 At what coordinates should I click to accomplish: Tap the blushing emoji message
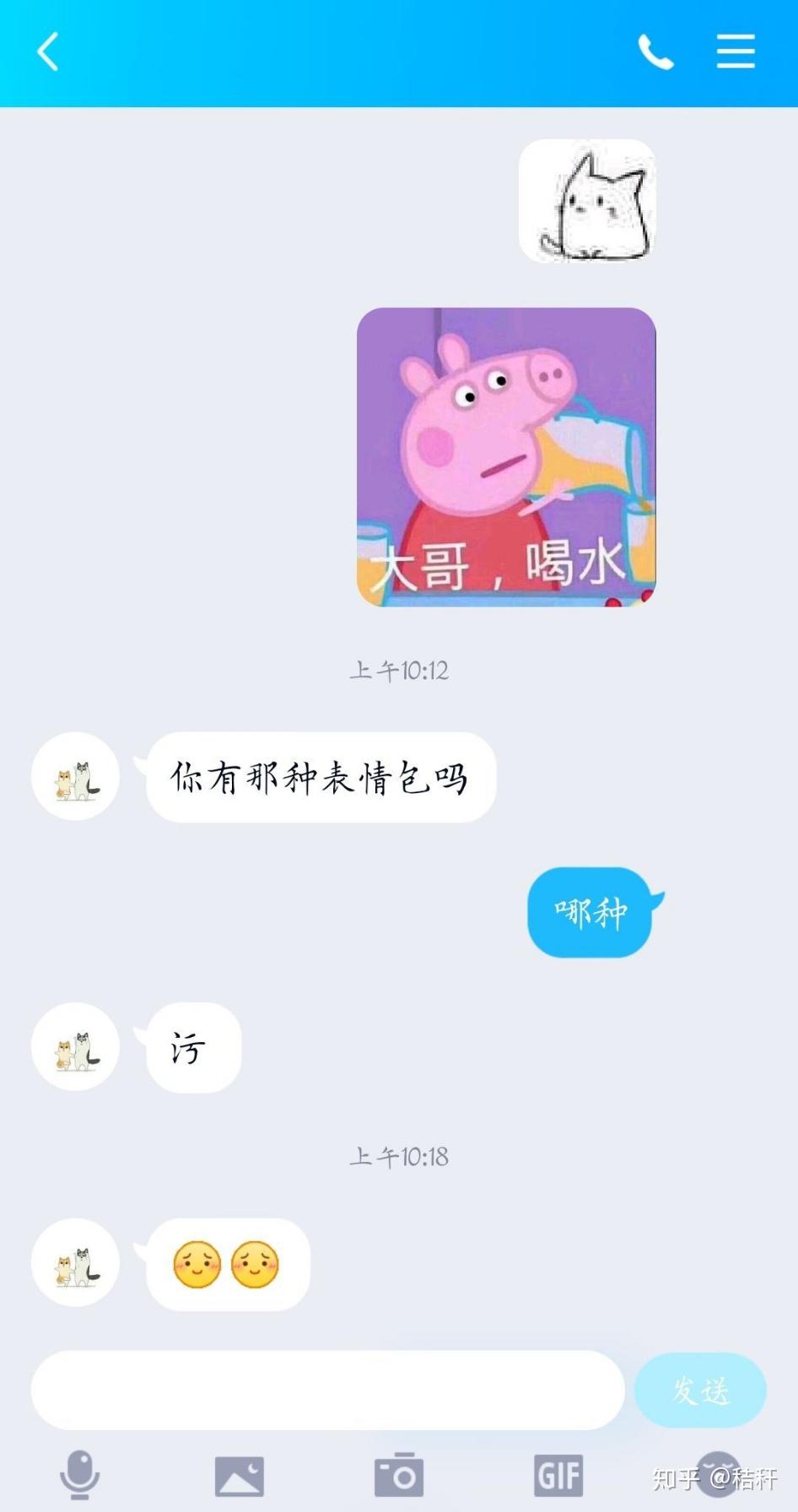point(228,1263)
